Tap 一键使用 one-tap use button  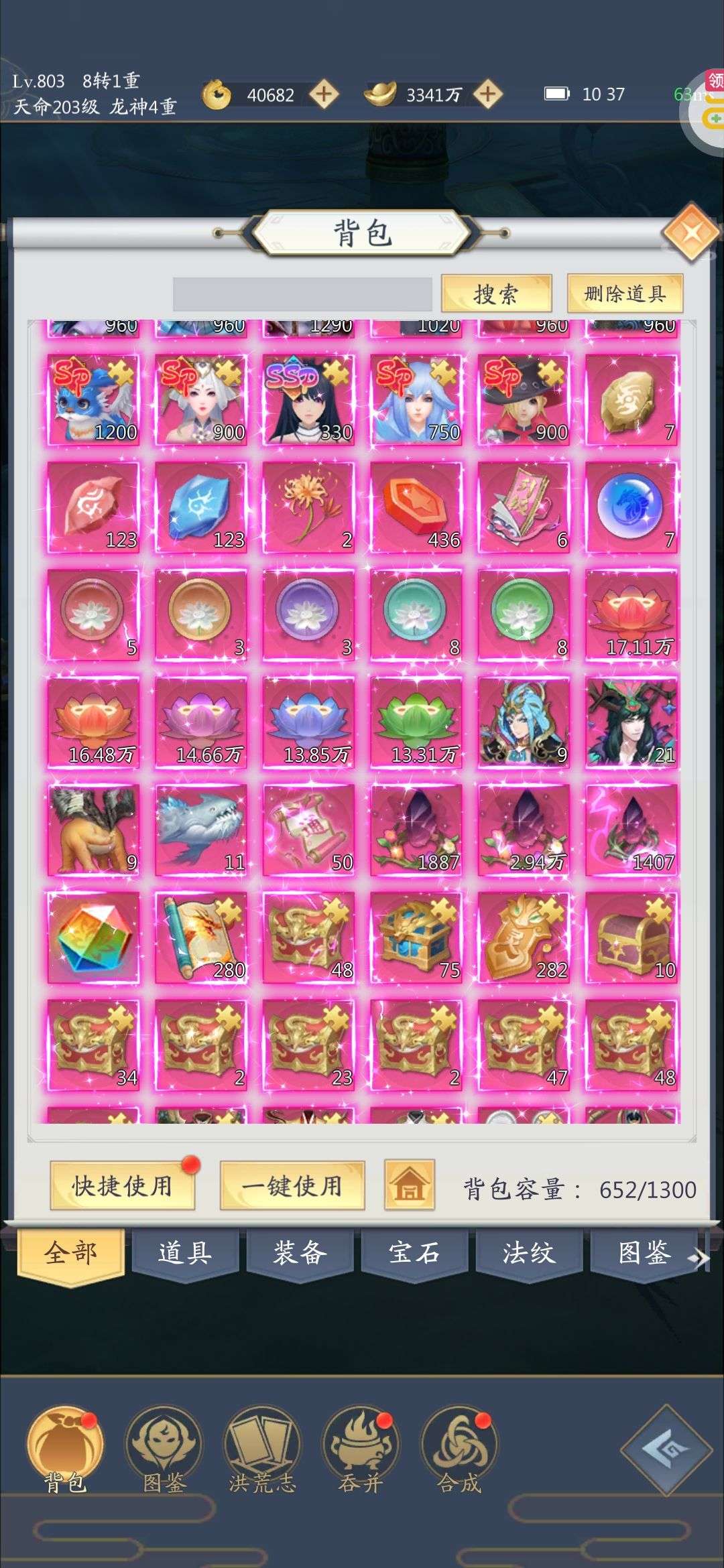(292, 1187)
